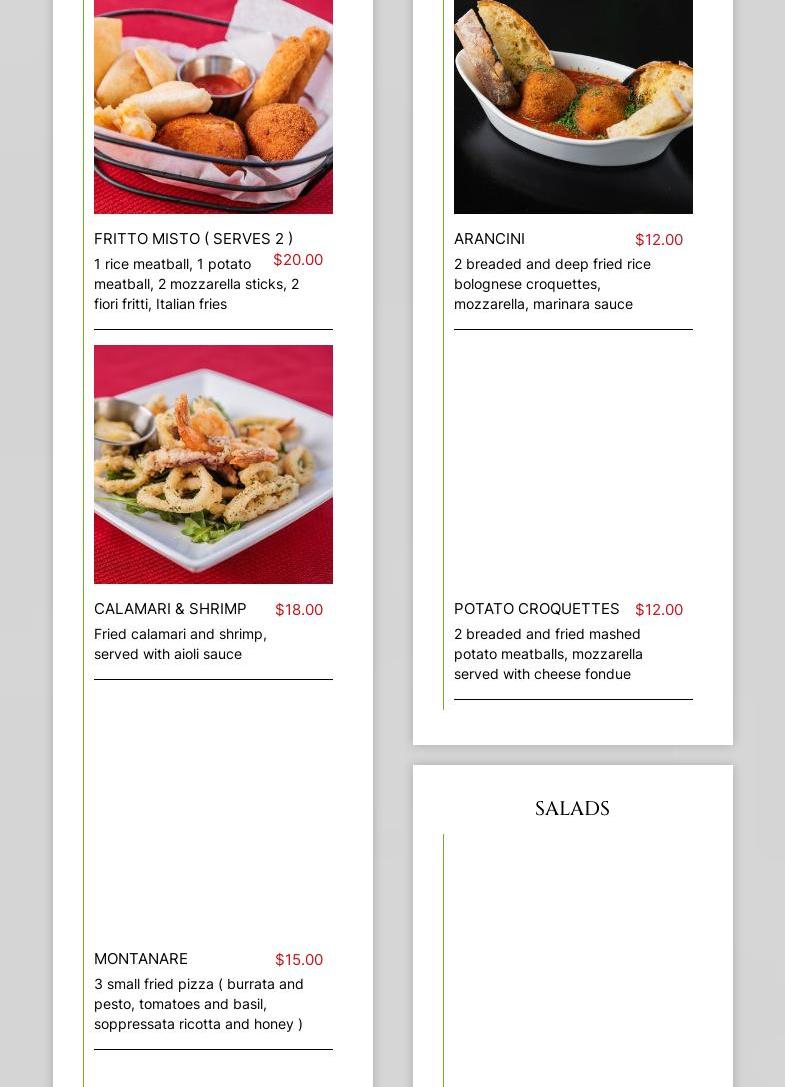785x1087 pixels.
Task: Select the Montanare menu item
Action: coord(141,959)
